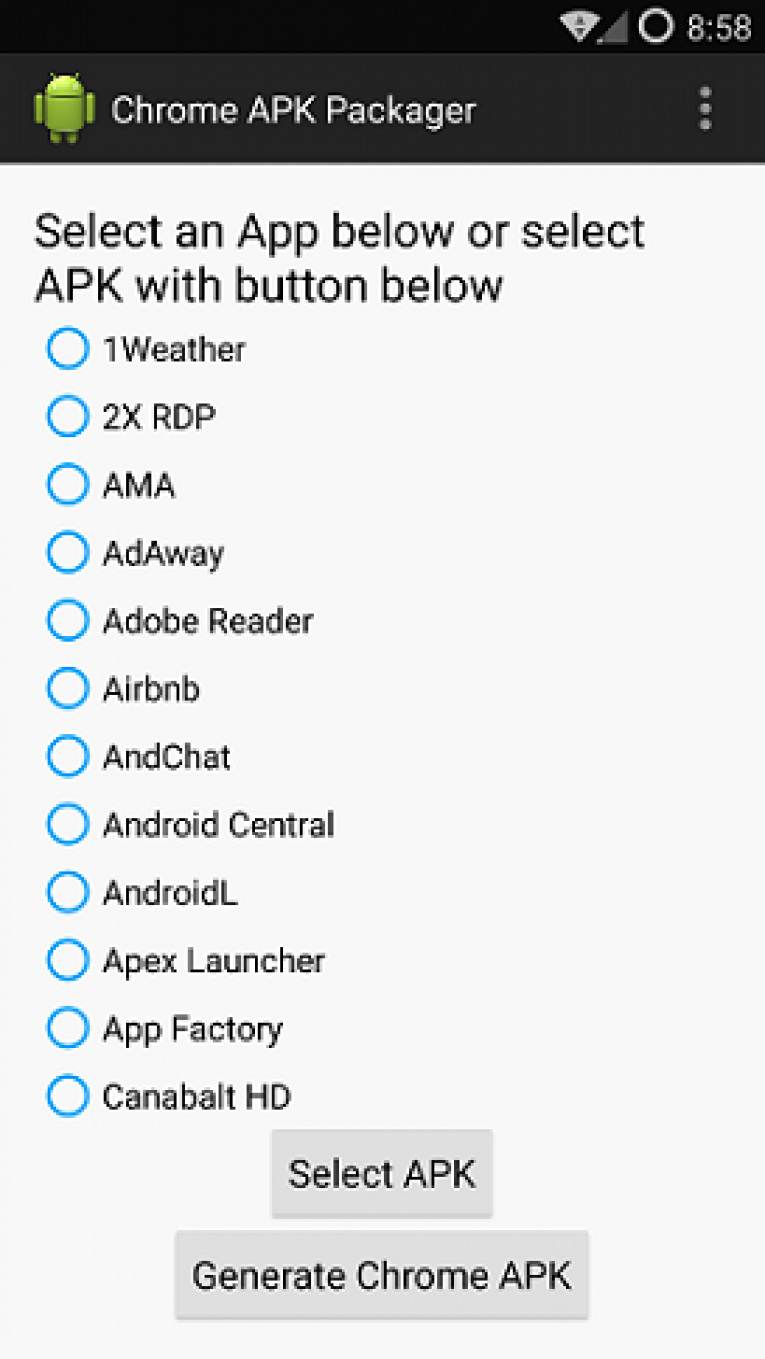Select AndChat from the list
765x1359 pixels.
(68, 757)
